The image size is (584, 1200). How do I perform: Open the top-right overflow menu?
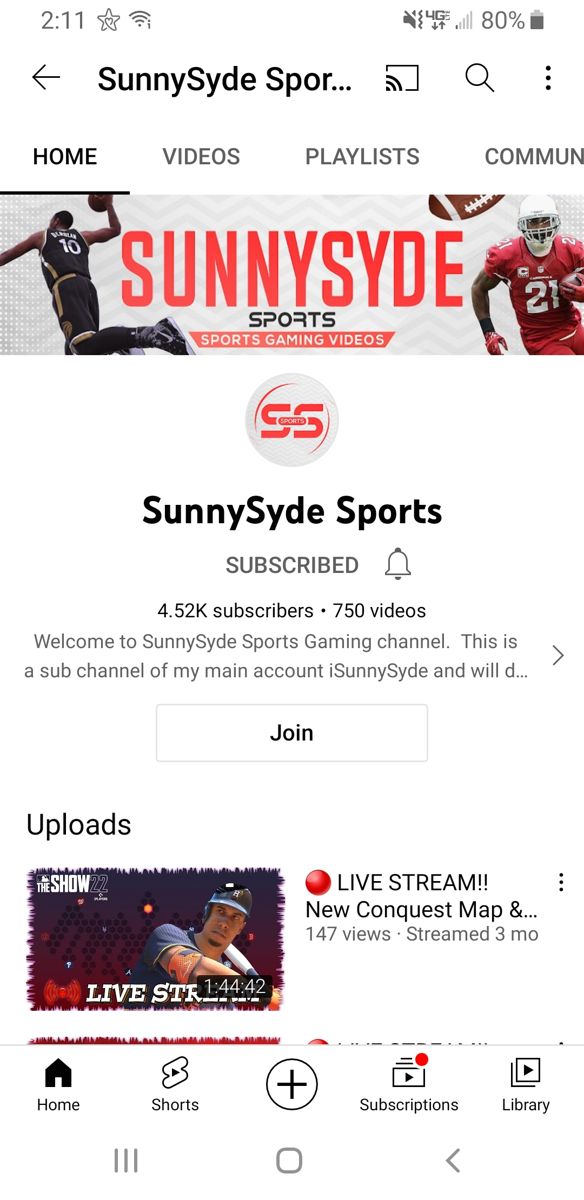[548, 78]
